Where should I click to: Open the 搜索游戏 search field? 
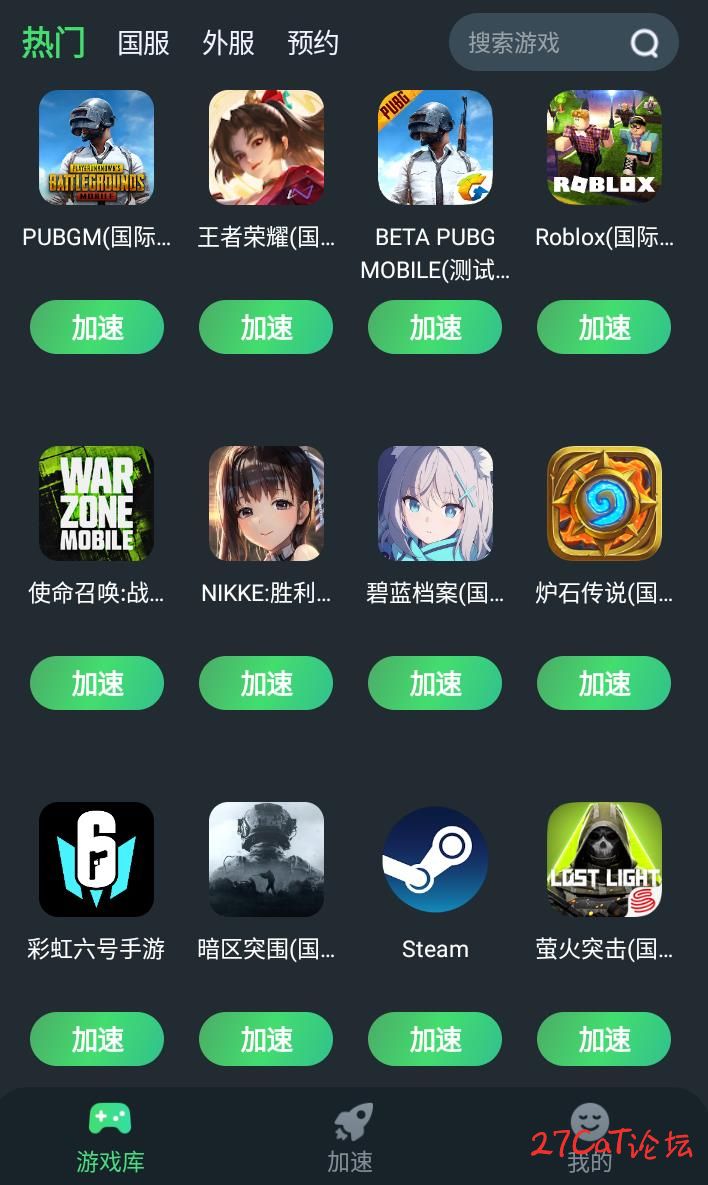tap(530, 43)
